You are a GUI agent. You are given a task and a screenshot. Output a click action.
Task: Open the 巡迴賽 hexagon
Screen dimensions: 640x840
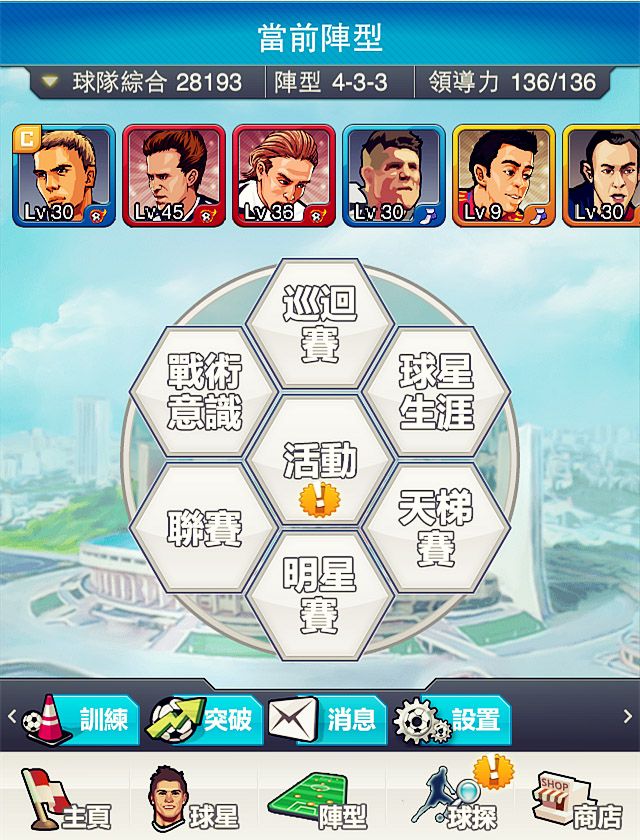click(x=320, y=325)
